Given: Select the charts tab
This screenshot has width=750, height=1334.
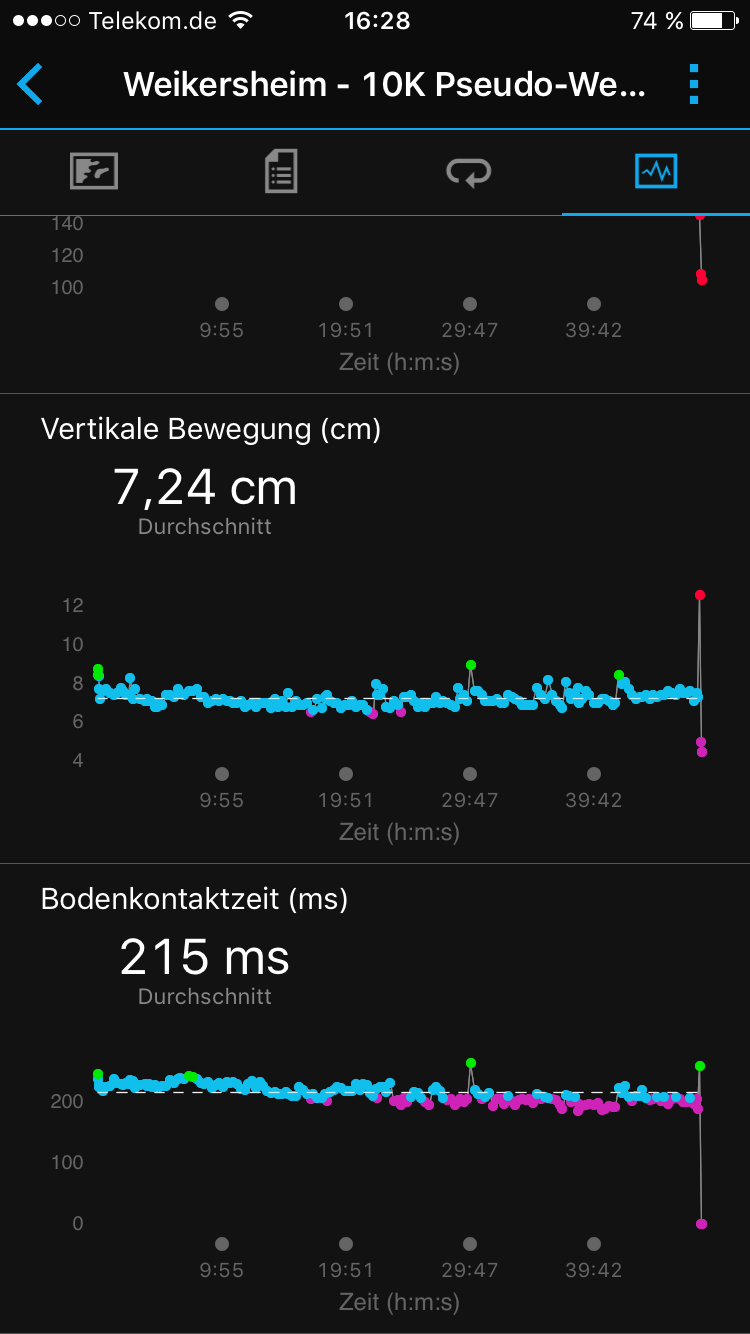Looking at the screenshot, I should 656,172.
